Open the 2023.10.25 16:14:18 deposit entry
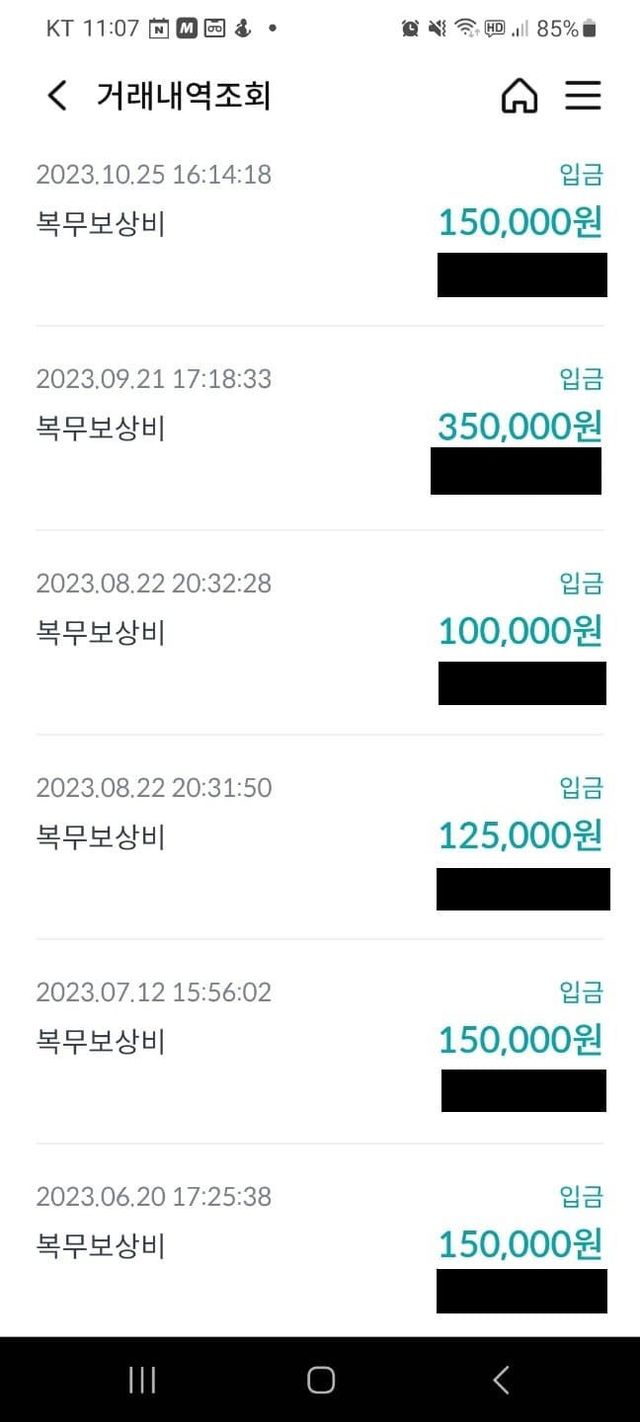Viewport: 640px width, 1422px height. click(x=320, y=224)
